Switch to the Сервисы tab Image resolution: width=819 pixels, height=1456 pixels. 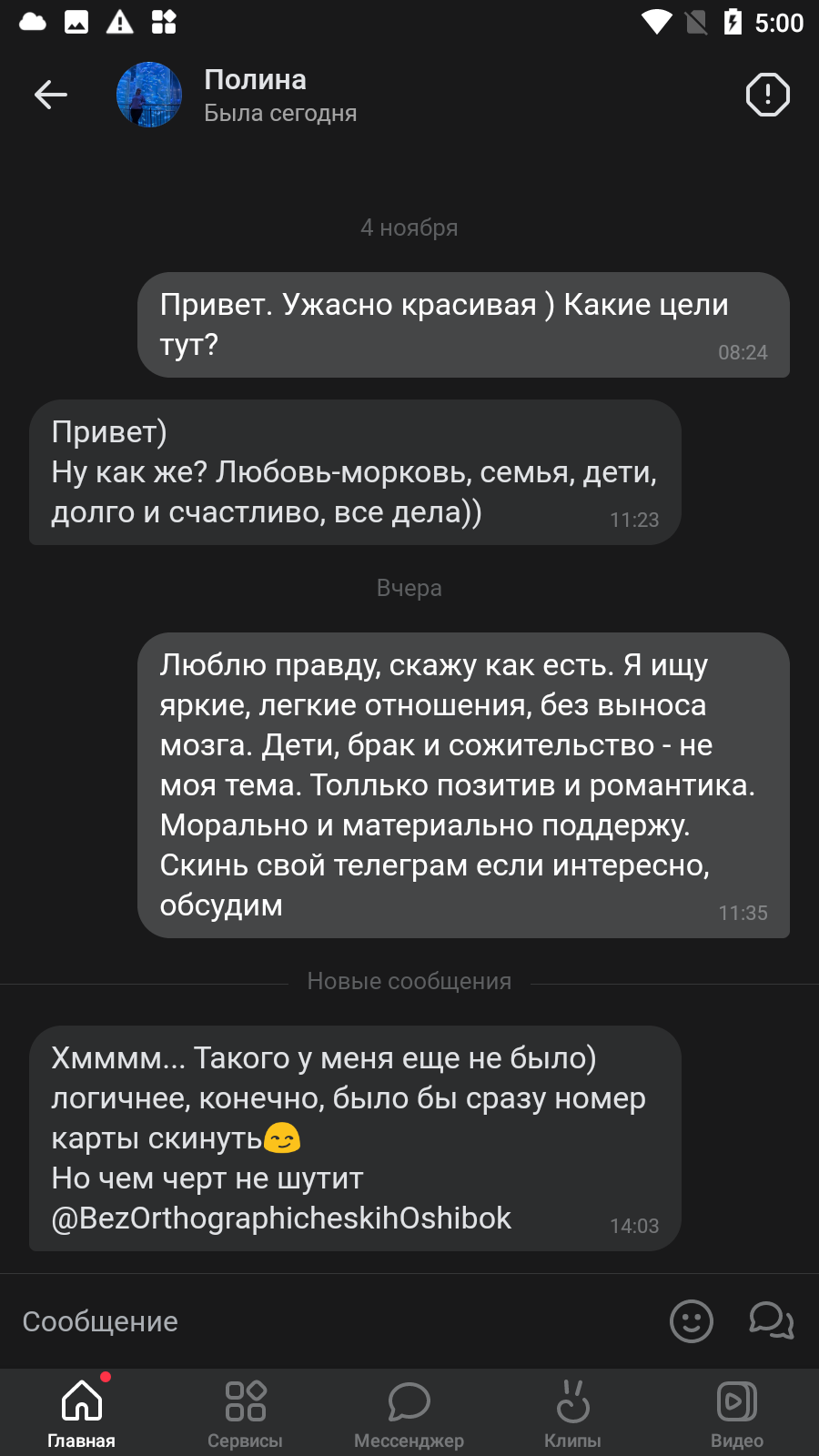coord(245,1413)
